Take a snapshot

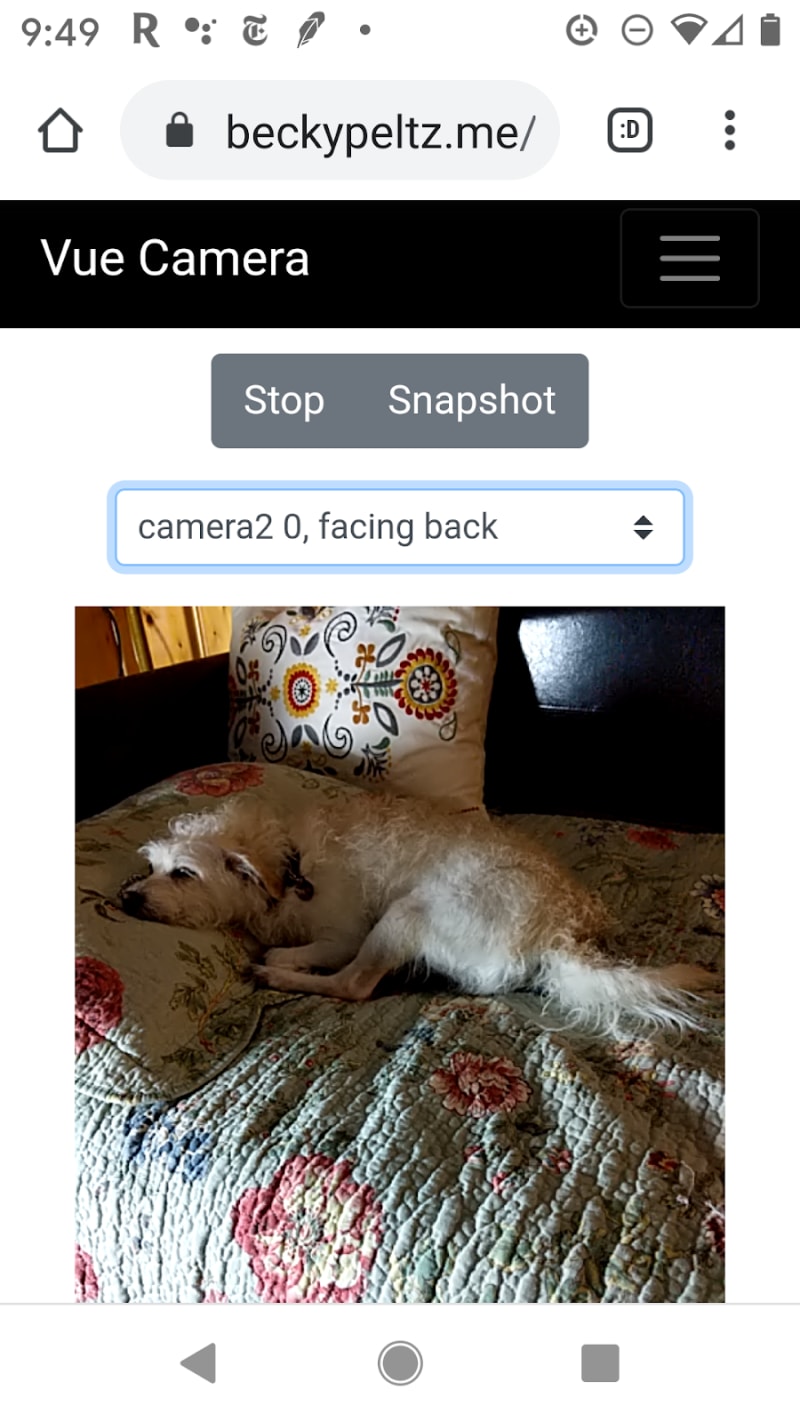[x=472, y=401]
